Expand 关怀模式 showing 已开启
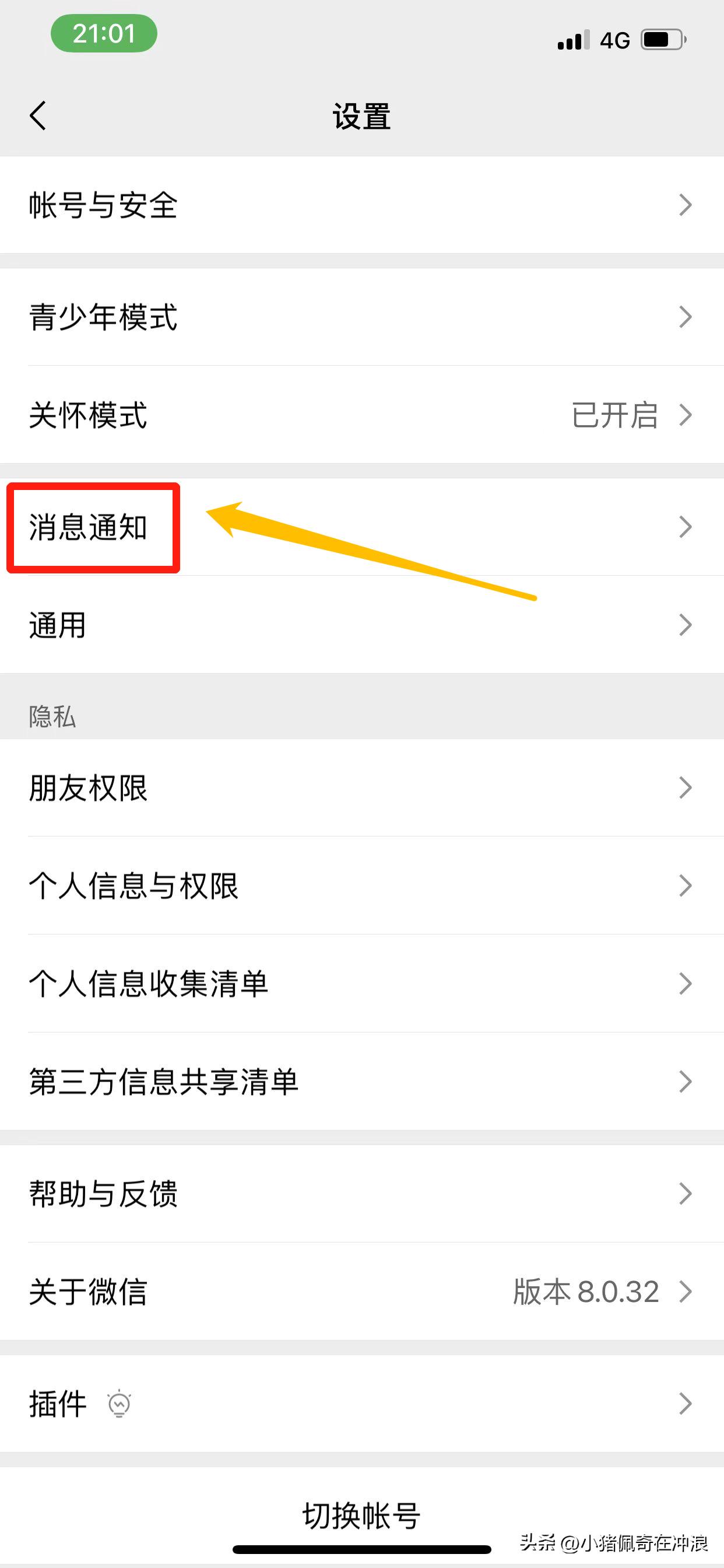 click(x=362, y=416)
